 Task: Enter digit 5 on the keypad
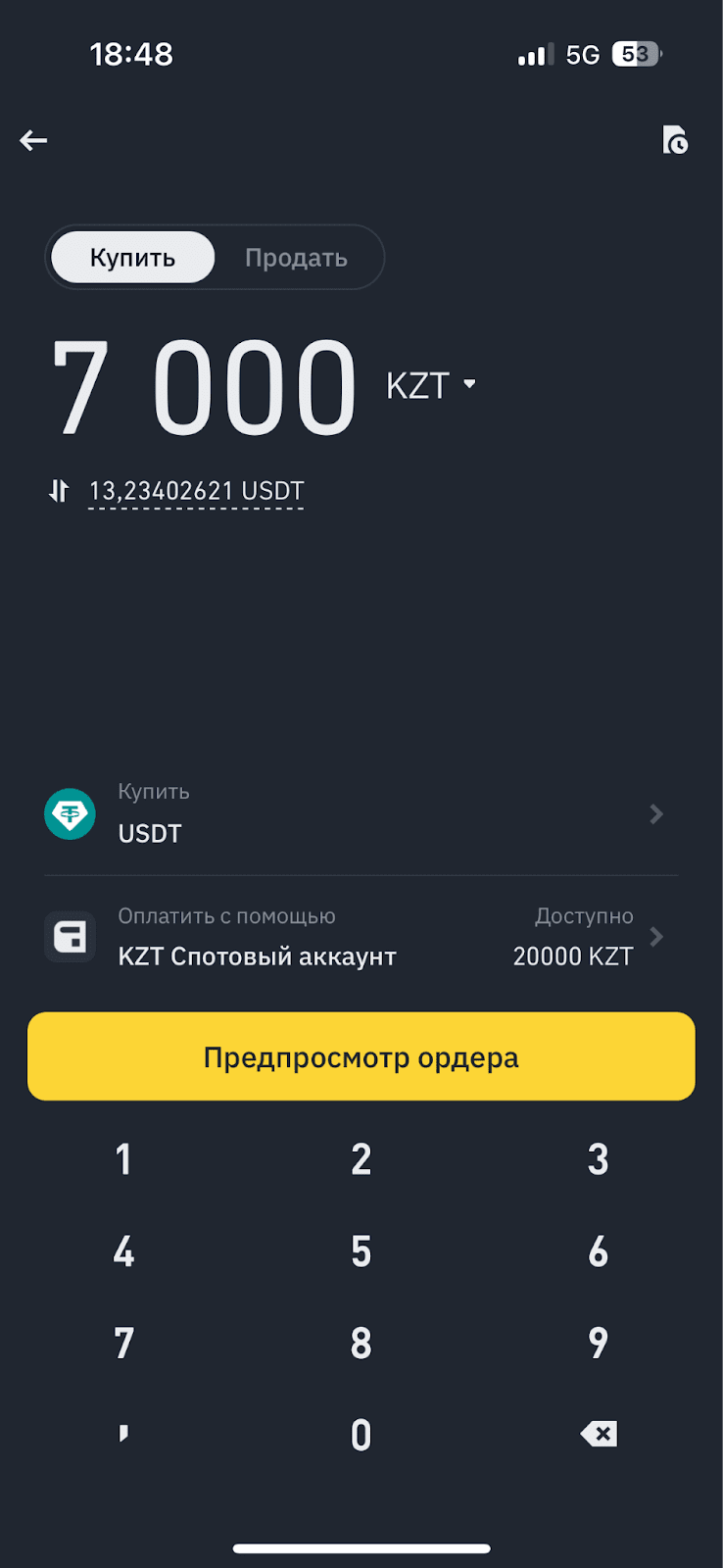(x=361, y=1251)
